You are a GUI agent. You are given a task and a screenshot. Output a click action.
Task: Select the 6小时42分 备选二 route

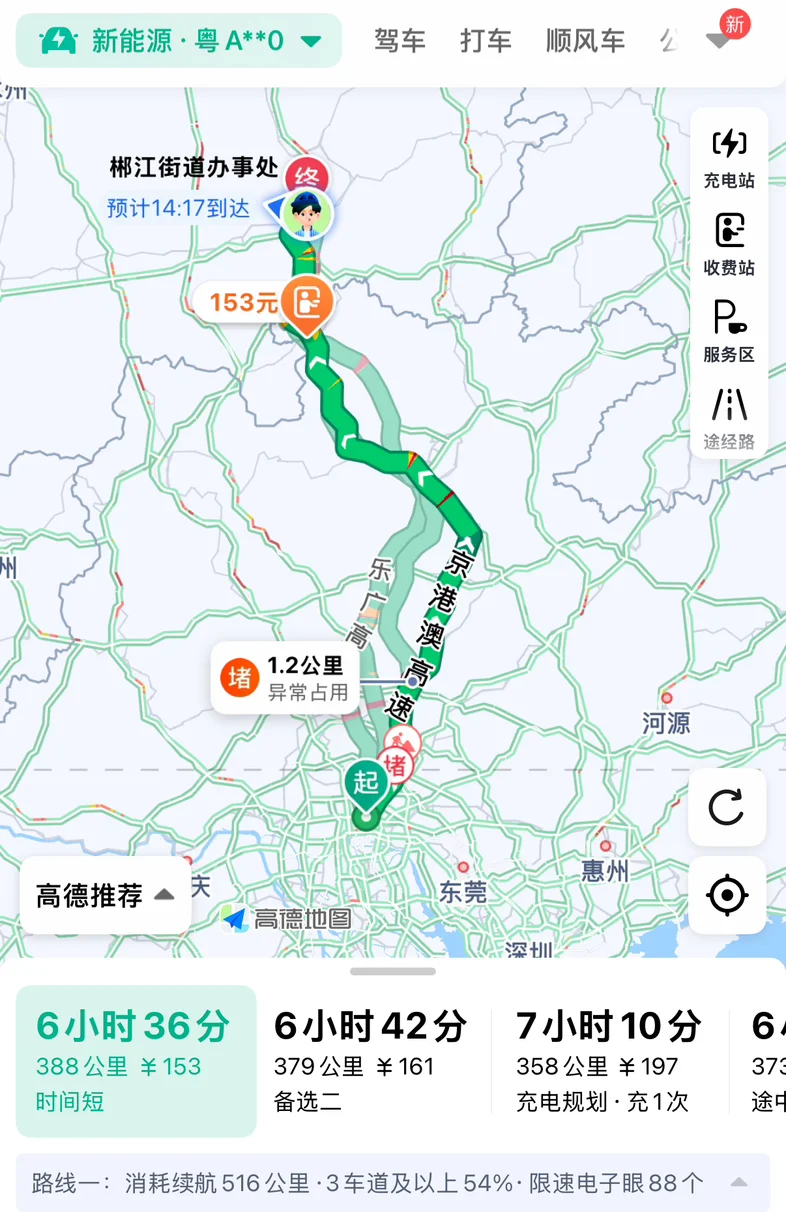coord(371,1061)
